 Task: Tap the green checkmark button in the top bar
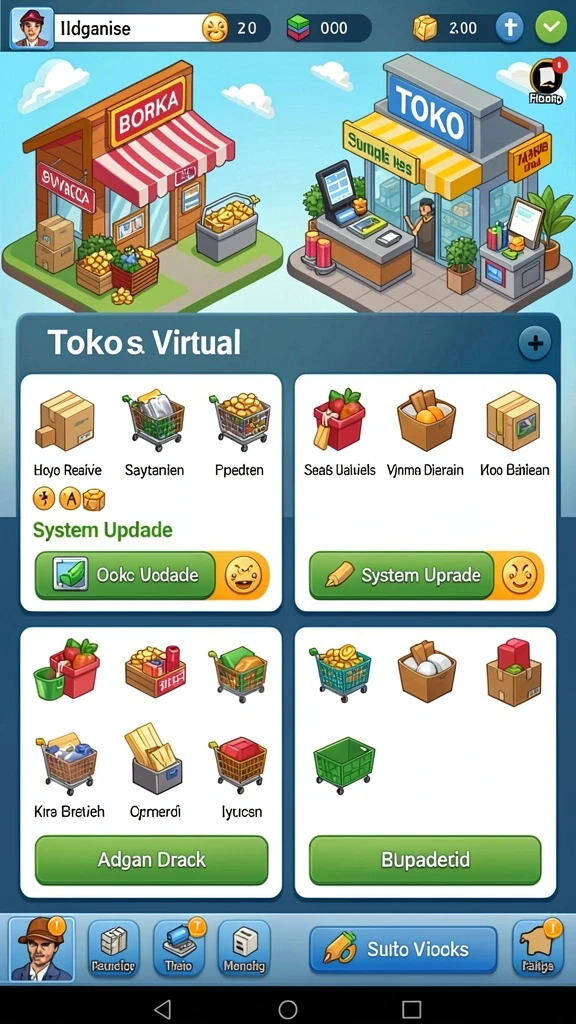(x=551, y=27)
